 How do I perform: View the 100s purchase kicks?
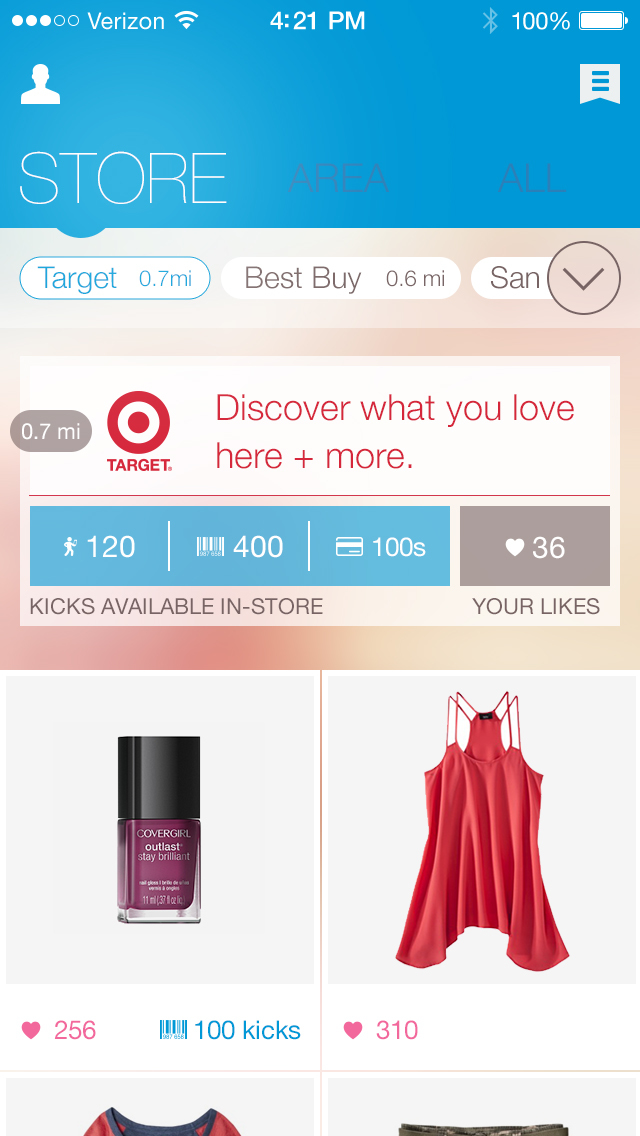coord(380,546)
